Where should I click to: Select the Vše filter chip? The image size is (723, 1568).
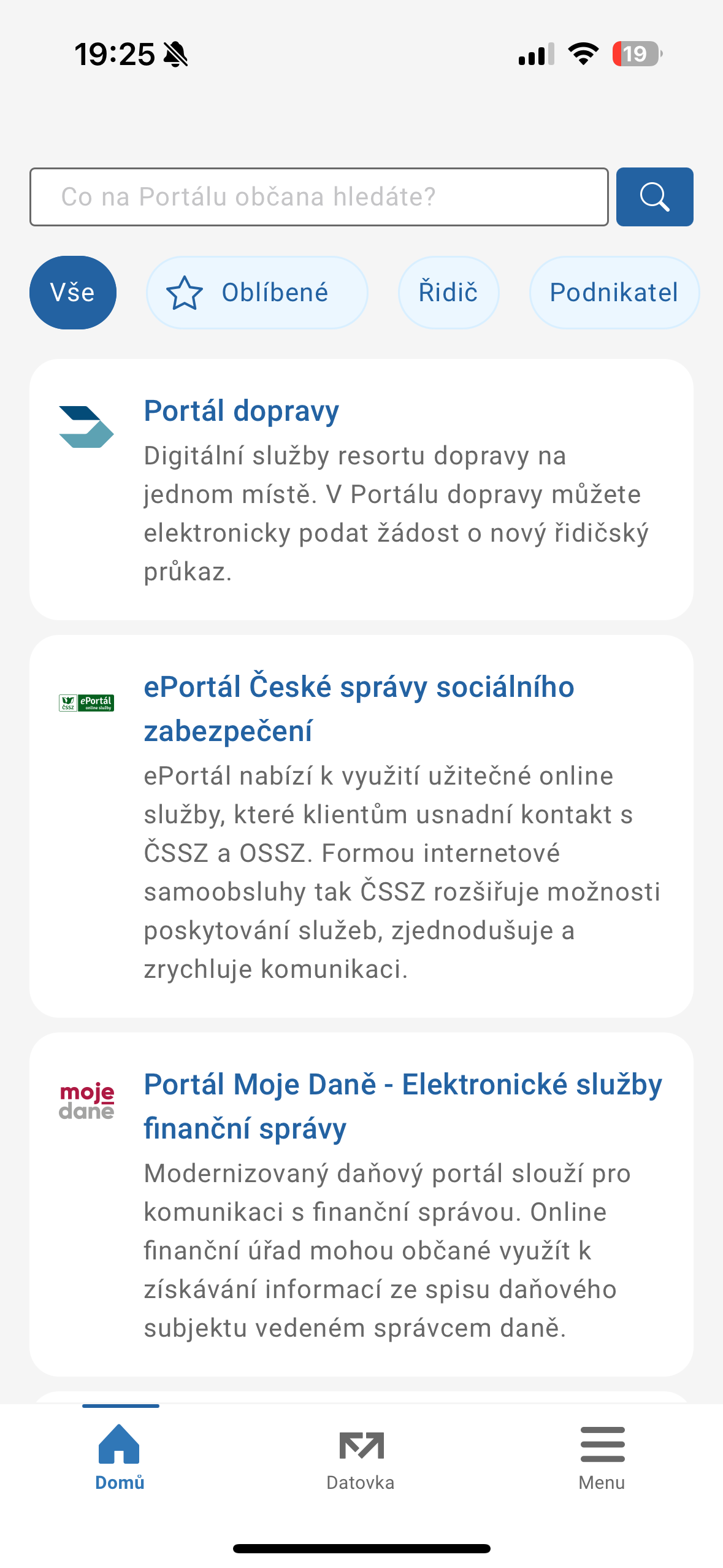(x=72, y=293)
